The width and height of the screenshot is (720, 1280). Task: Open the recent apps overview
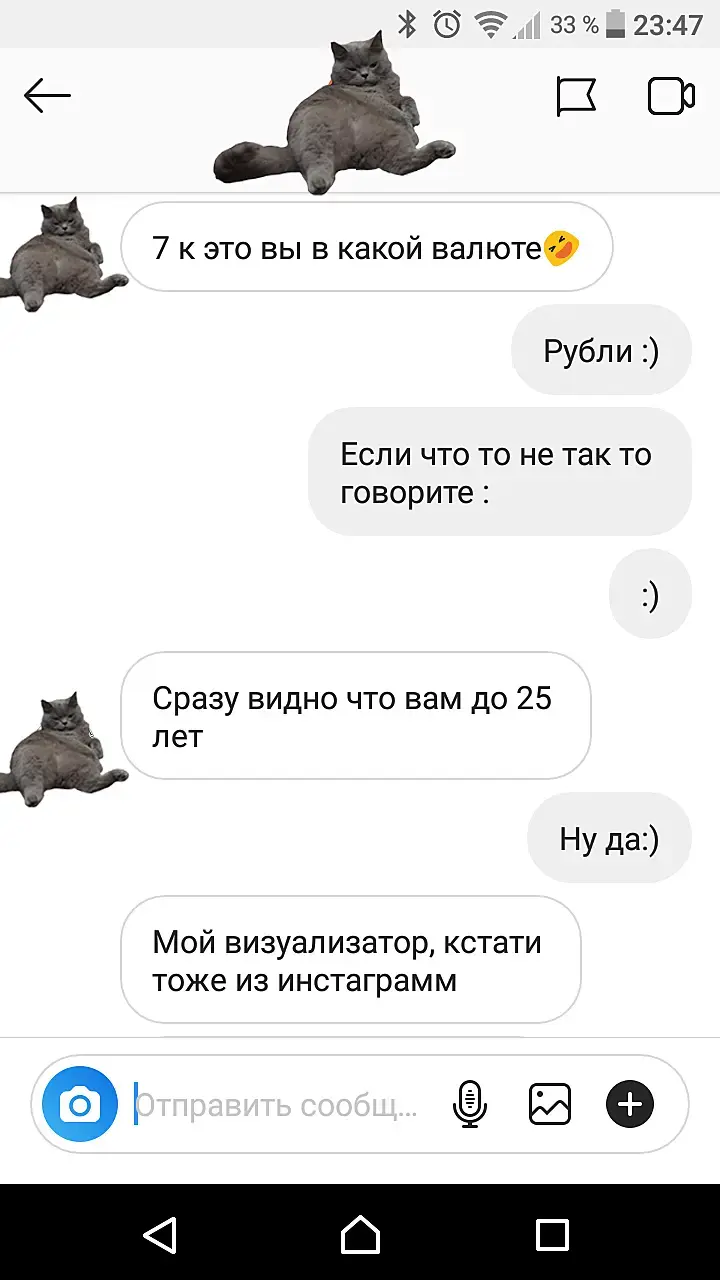coord(552,1235)
